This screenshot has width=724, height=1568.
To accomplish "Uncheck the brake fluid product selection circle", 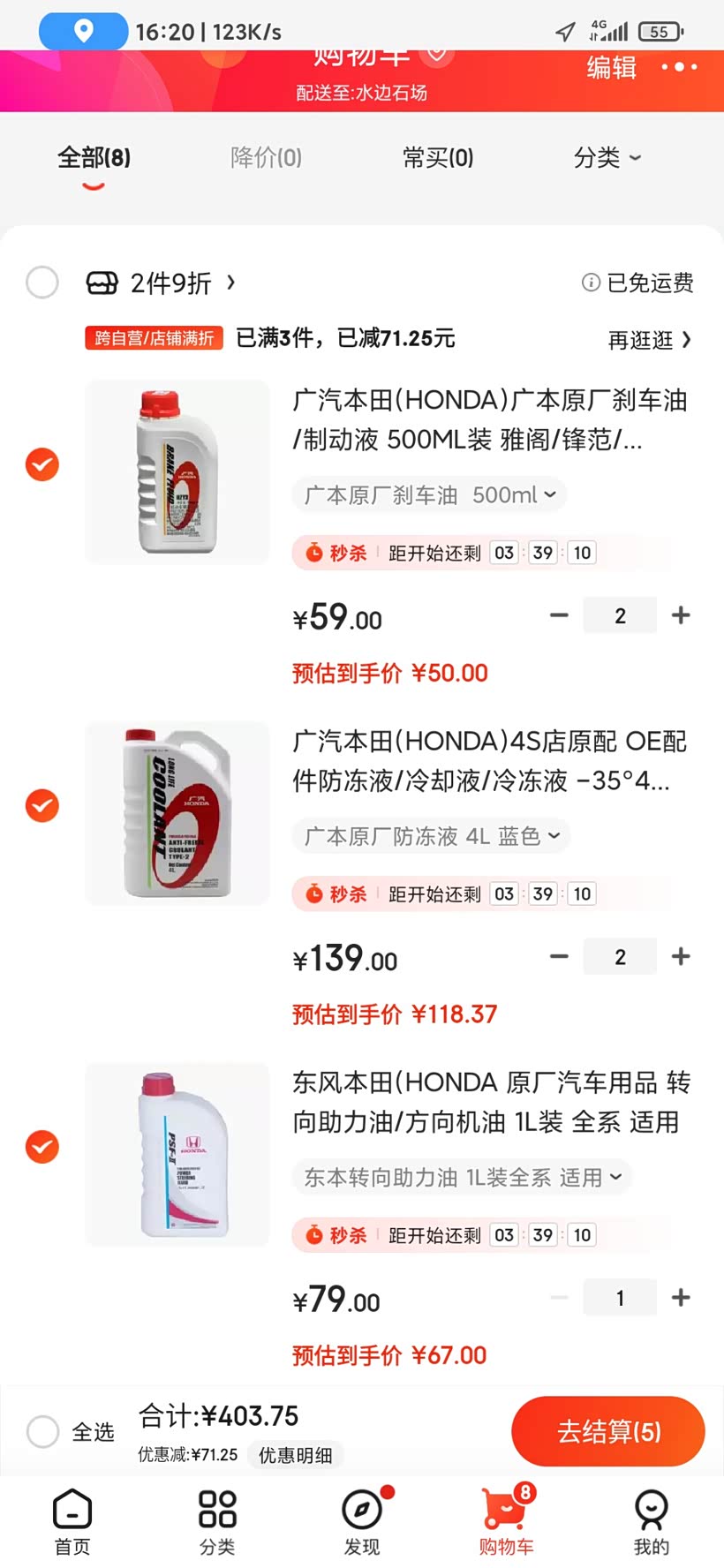I will 41,464.
